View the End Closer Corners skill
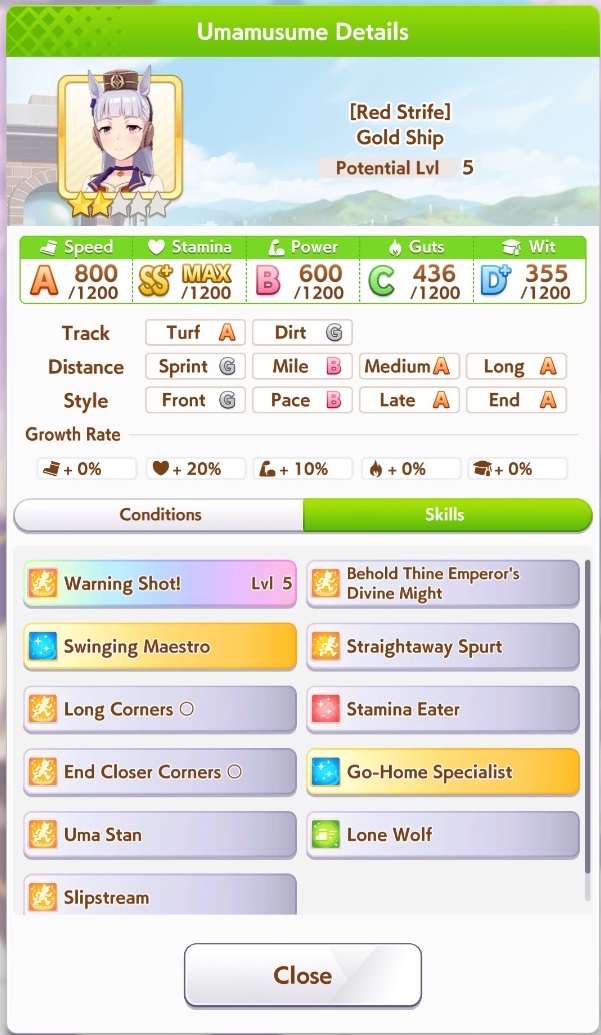The image size is (601, 1035). click(x=160, y=772)
